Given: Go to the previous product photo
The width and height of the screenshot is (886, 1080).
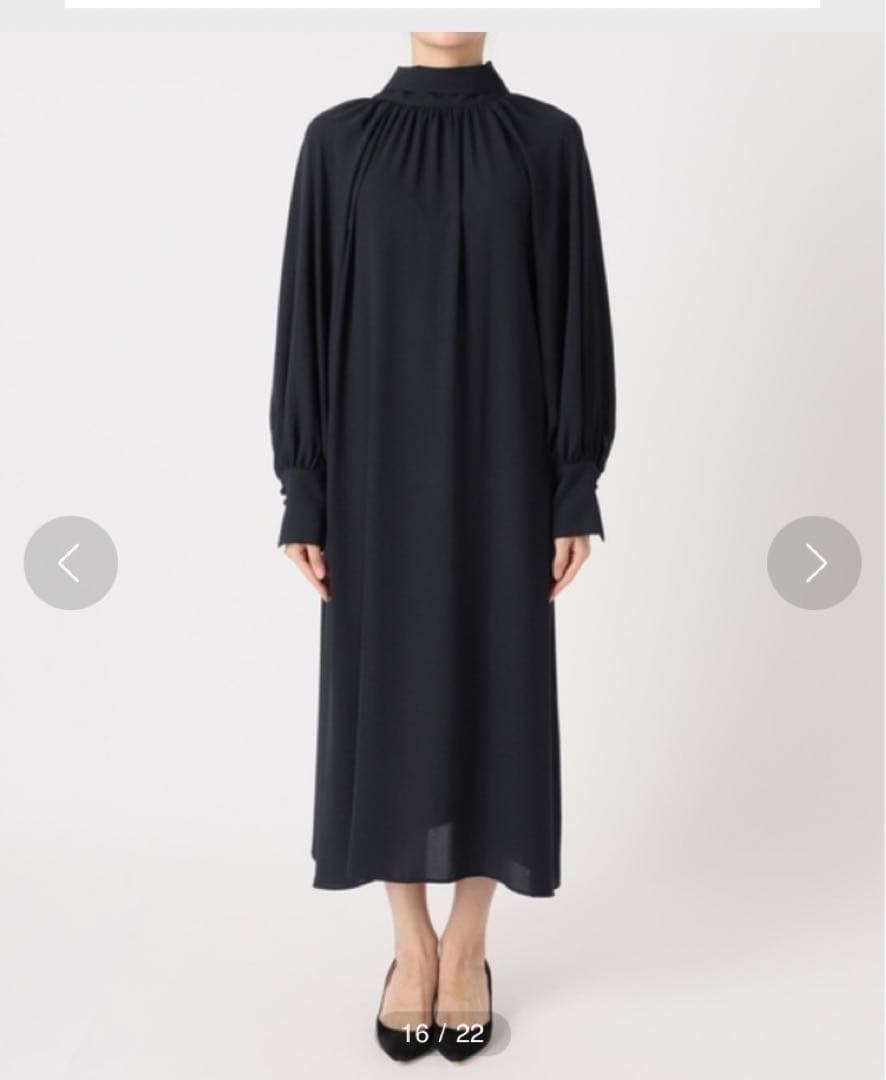Looking at the screenshot, I should point(70,563).
